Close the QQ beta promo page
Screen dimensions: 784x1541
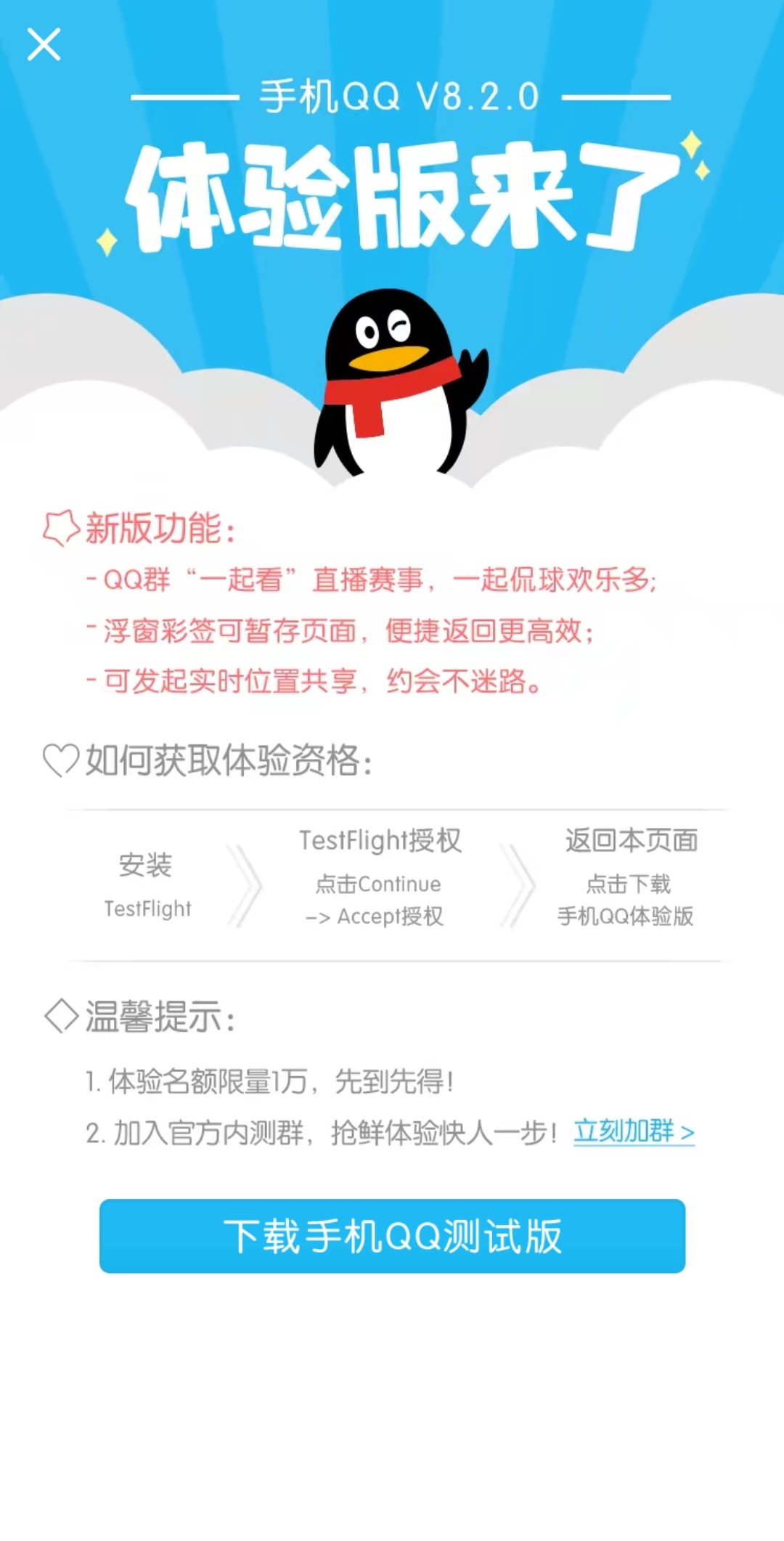[x=44, y=44]
